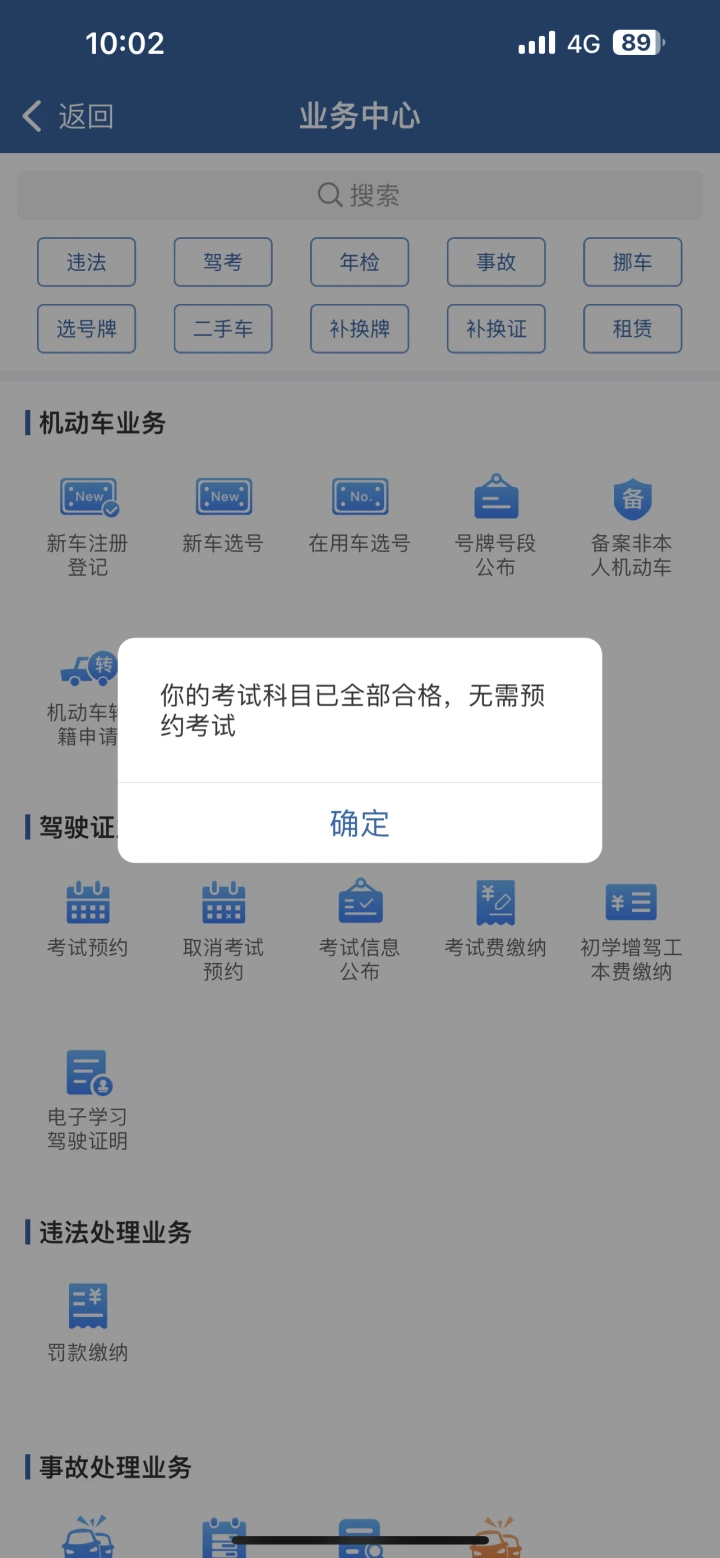
Task: Select the 补换证 chip
Action: pos(496,329)
